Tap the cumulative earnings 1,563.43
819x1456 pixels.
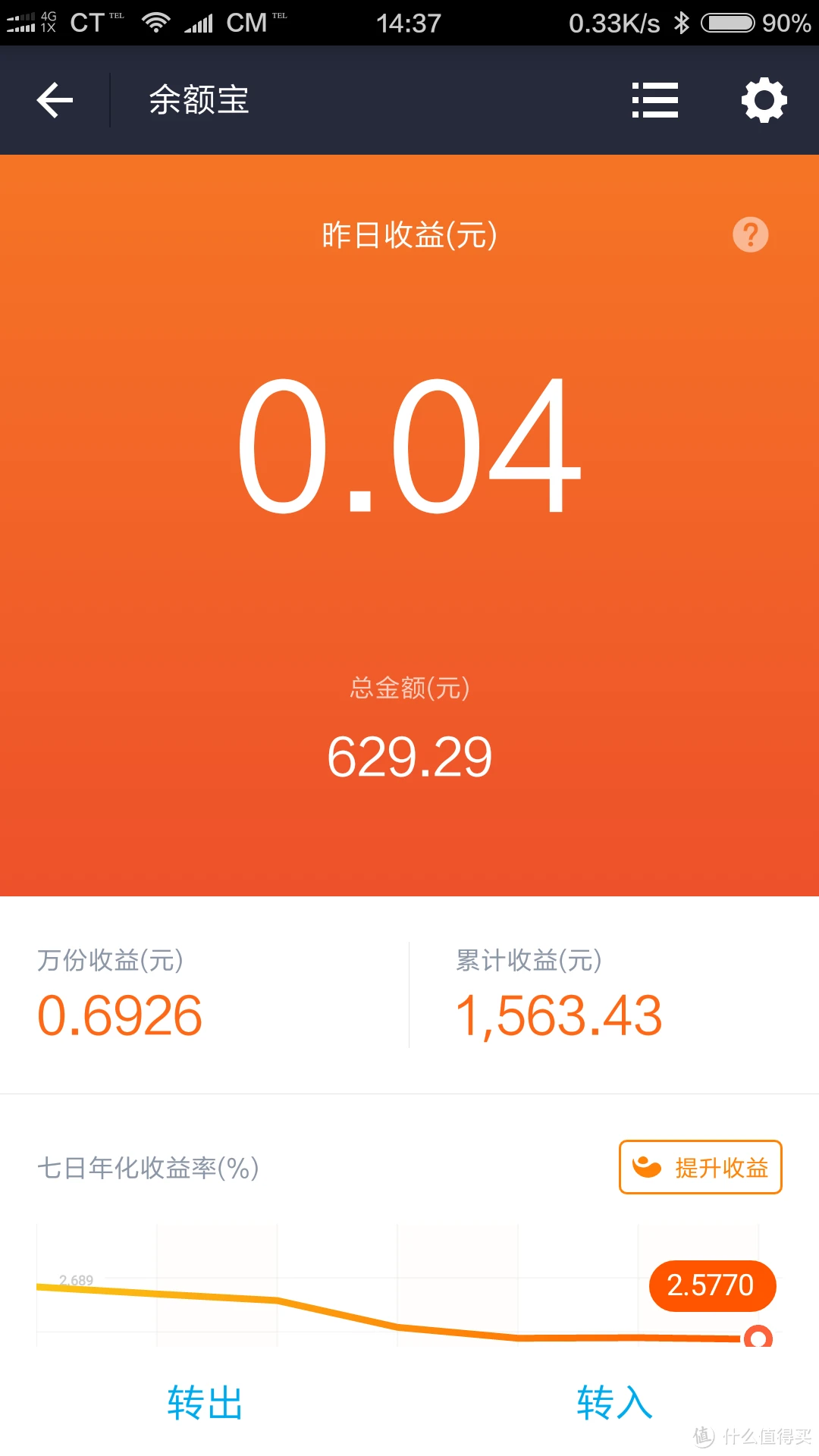pyautogui.click(x=558, y=1016)
